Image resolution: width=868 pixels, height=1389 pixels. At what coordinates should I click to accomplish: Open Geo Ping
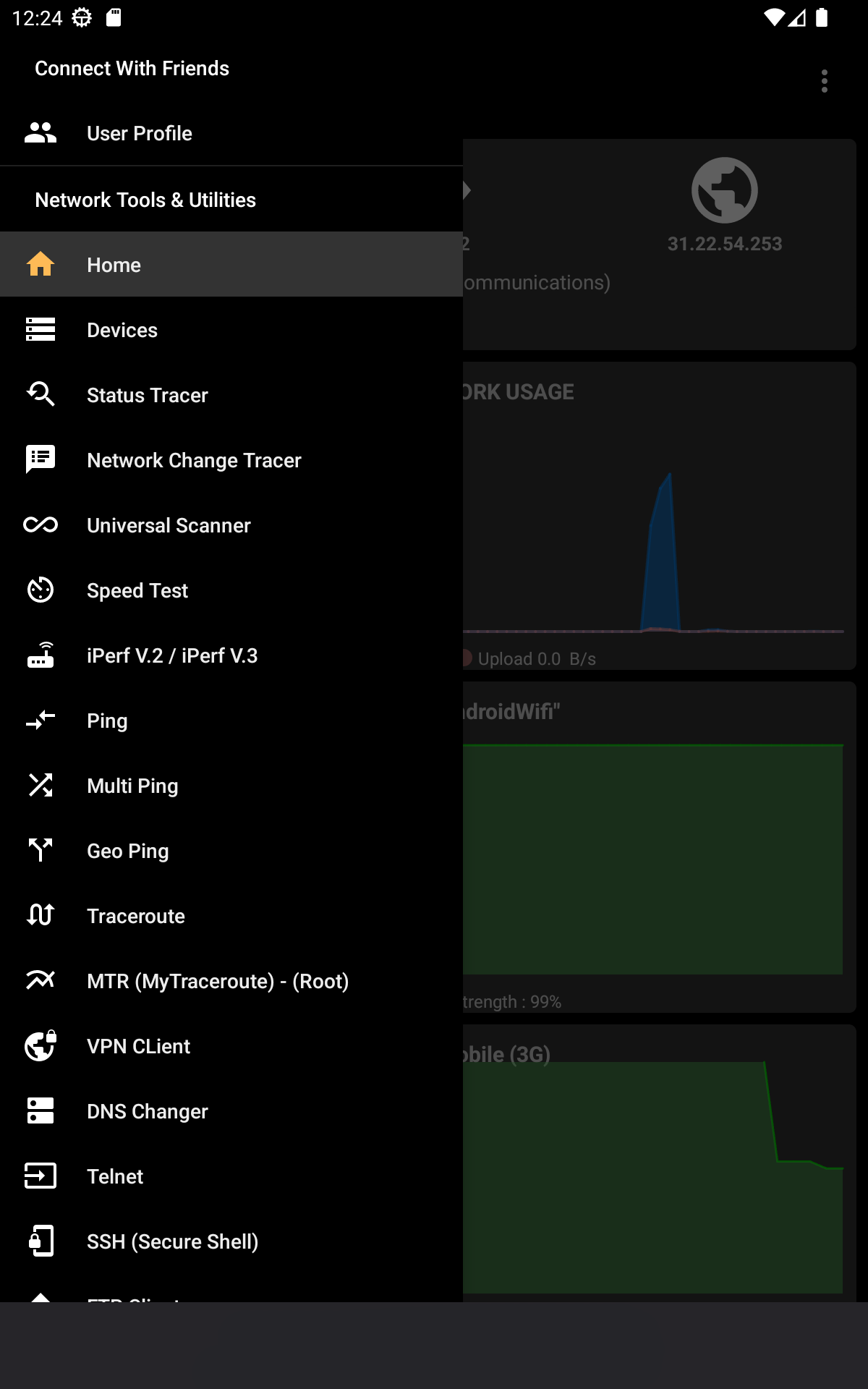point(231,850)
